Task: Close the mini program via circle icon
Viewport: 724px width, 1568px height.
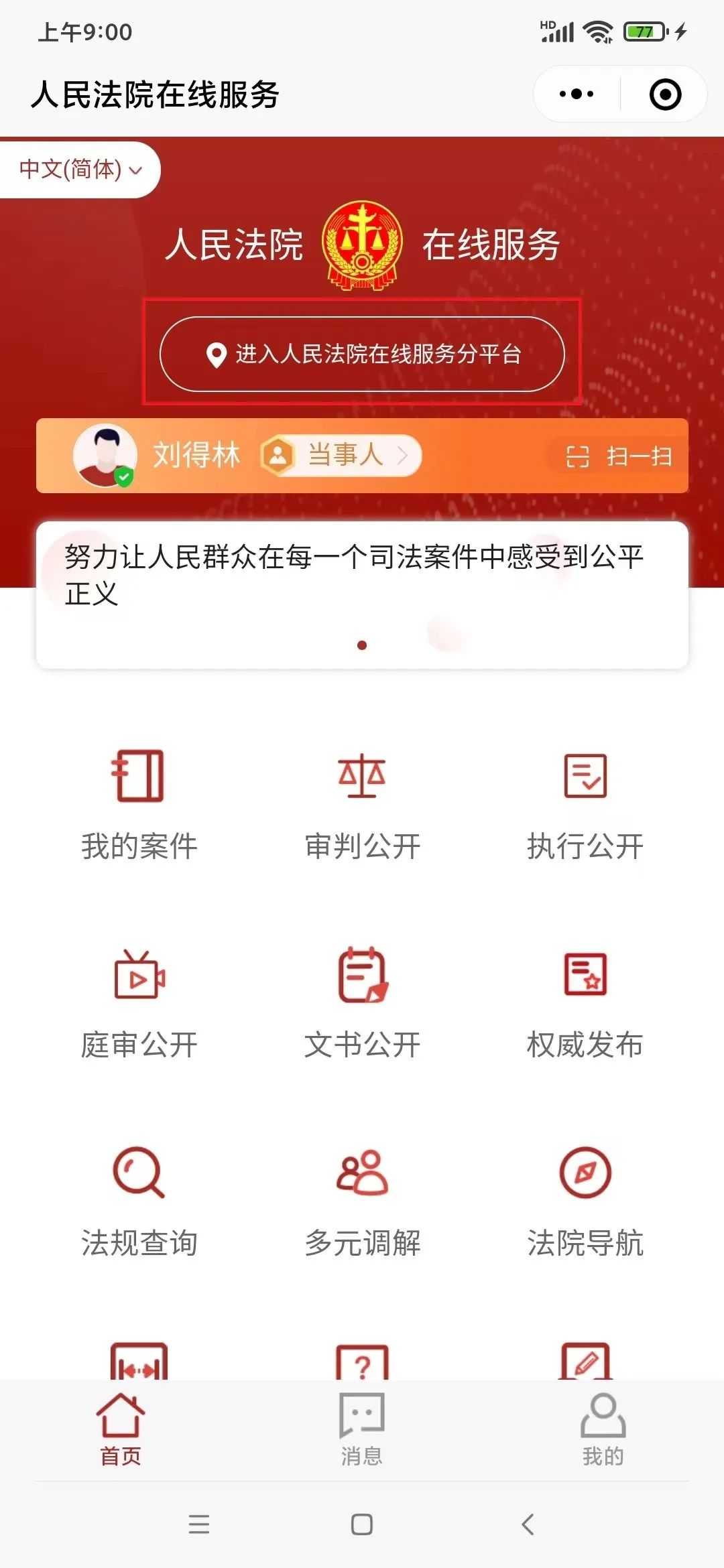Action: click(665, 94)
